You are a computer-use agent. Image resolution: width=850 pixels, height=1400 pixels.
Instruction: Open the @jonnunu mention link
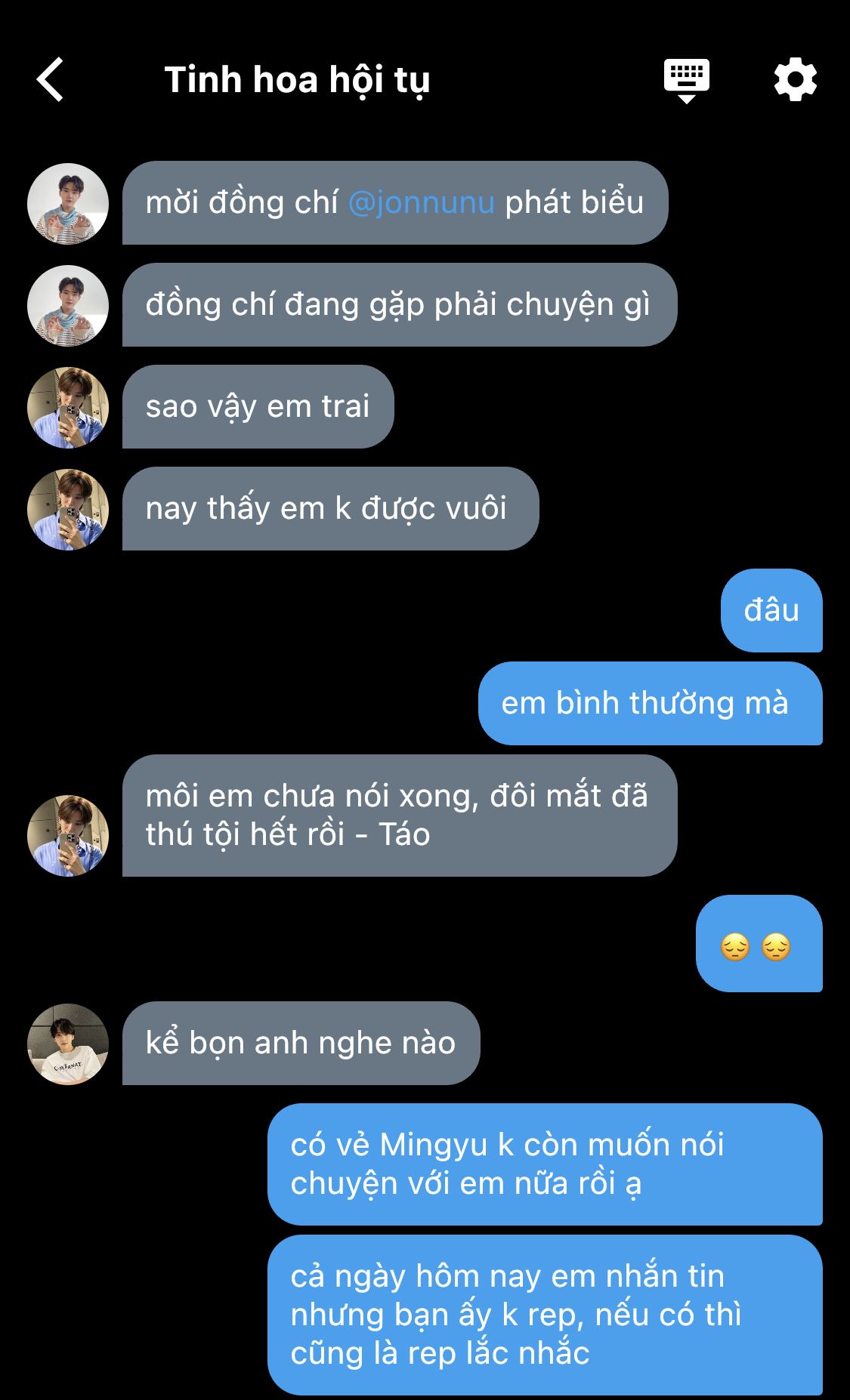pos(421,202)
